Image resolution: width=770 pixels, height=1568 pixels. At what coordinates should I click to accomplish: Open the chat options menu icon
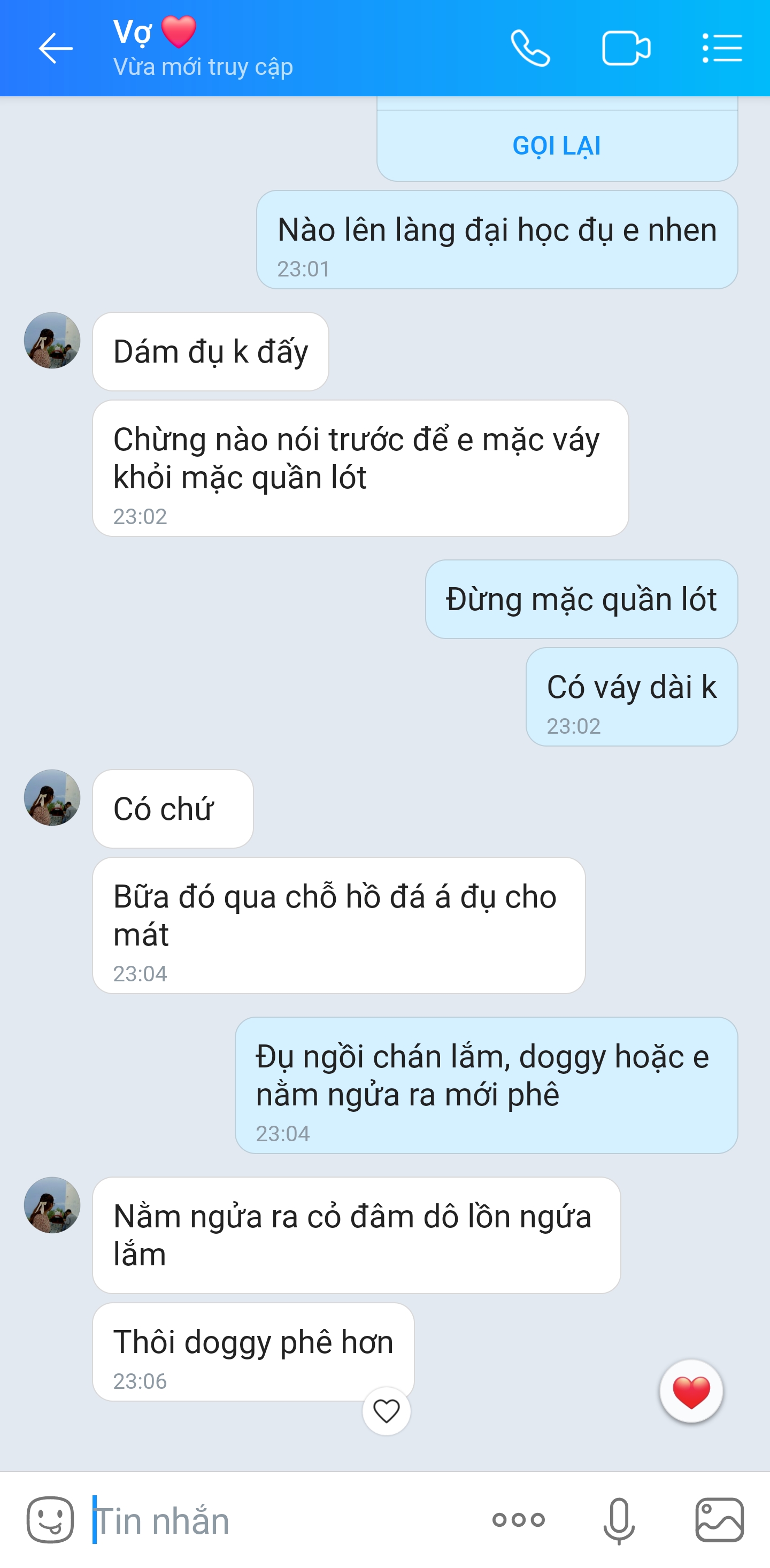722,48
